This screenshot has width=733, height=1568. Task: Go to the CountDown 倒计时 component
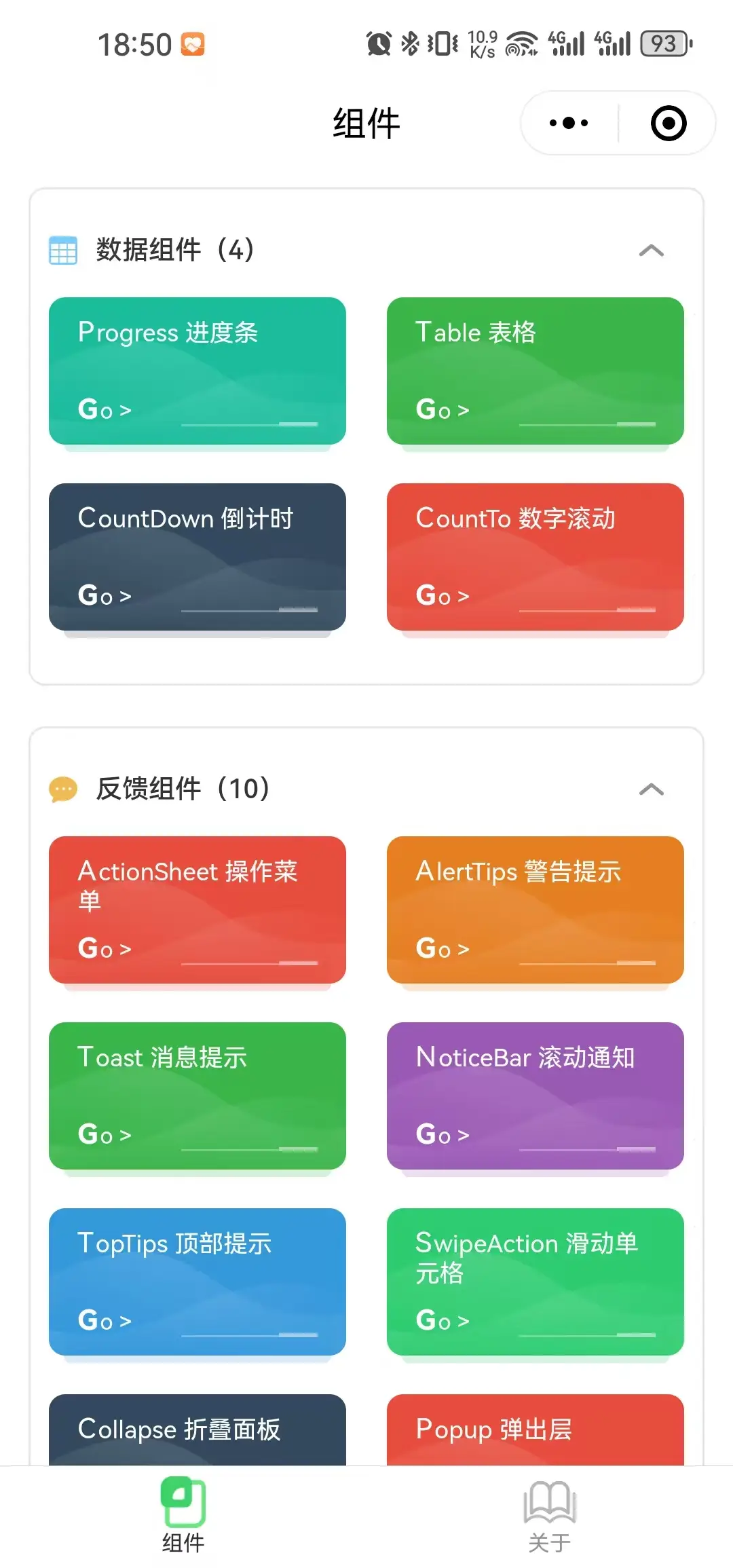click(x=198, y=557)
